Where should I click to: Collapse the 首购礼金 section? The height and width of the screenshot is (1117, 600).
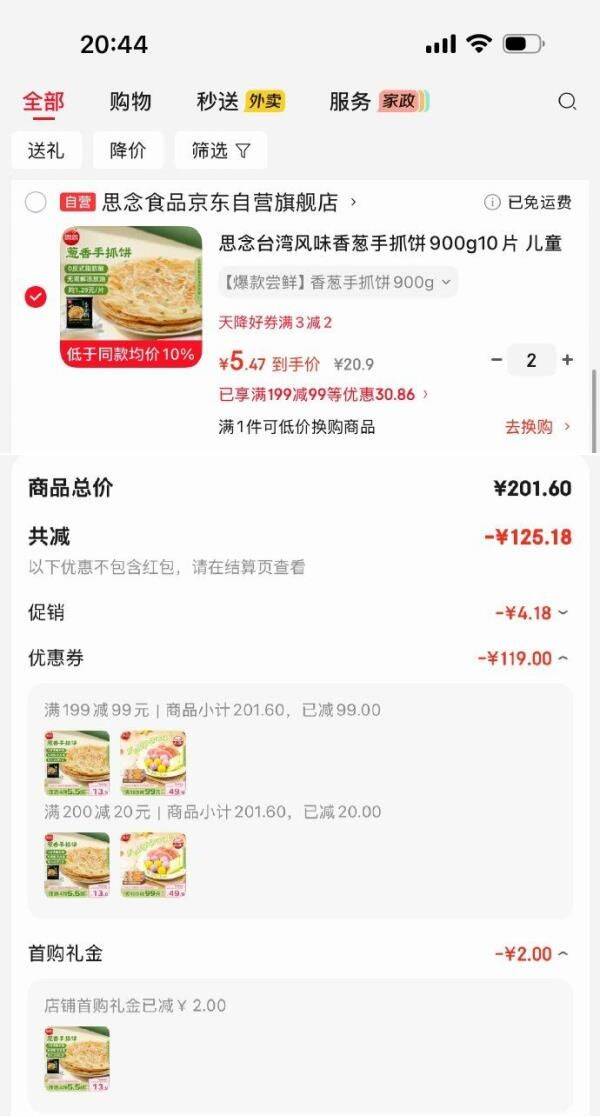[532, 954]
